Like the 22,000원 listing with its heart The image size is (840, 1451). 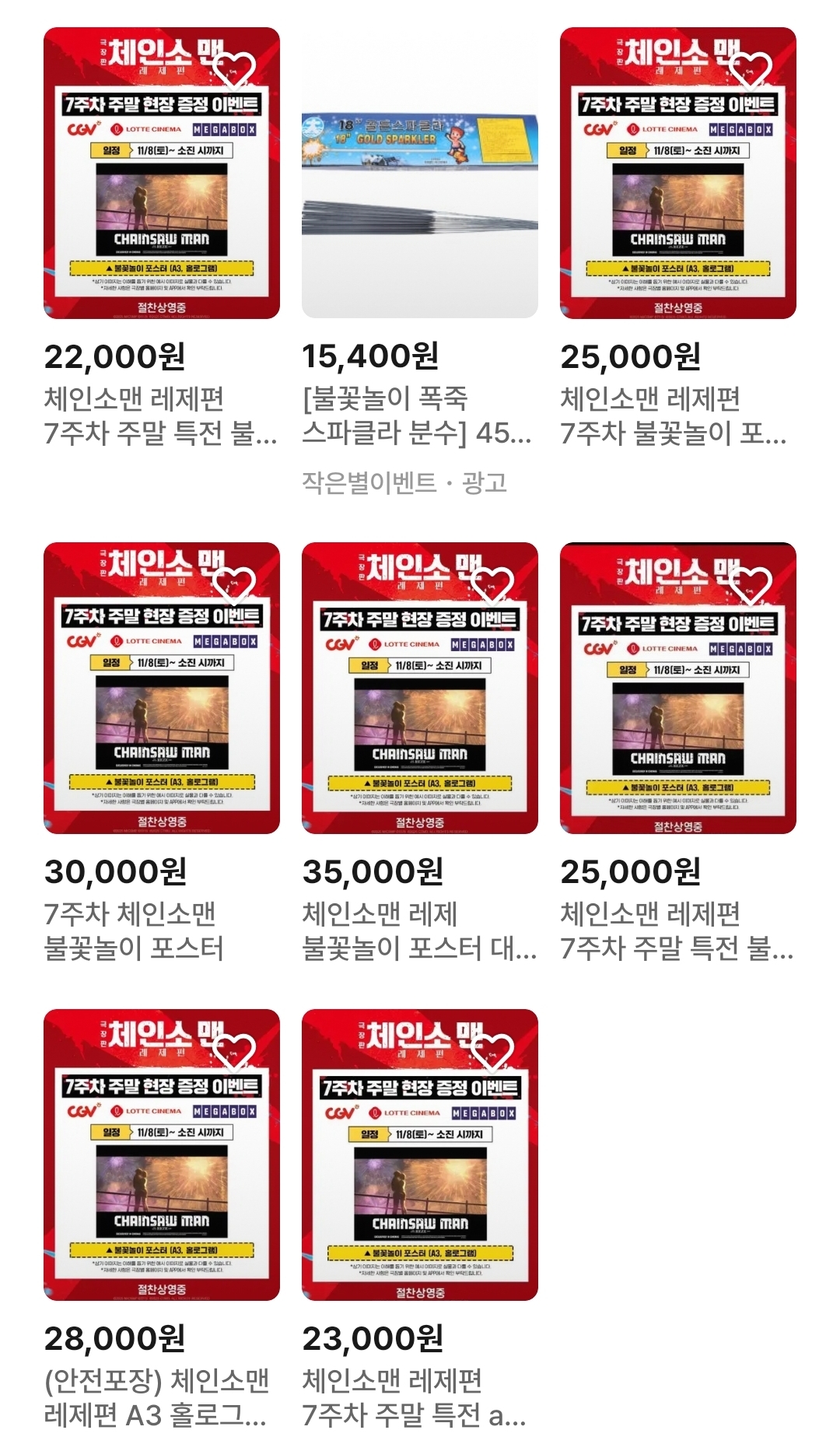[x=234, y=70]
